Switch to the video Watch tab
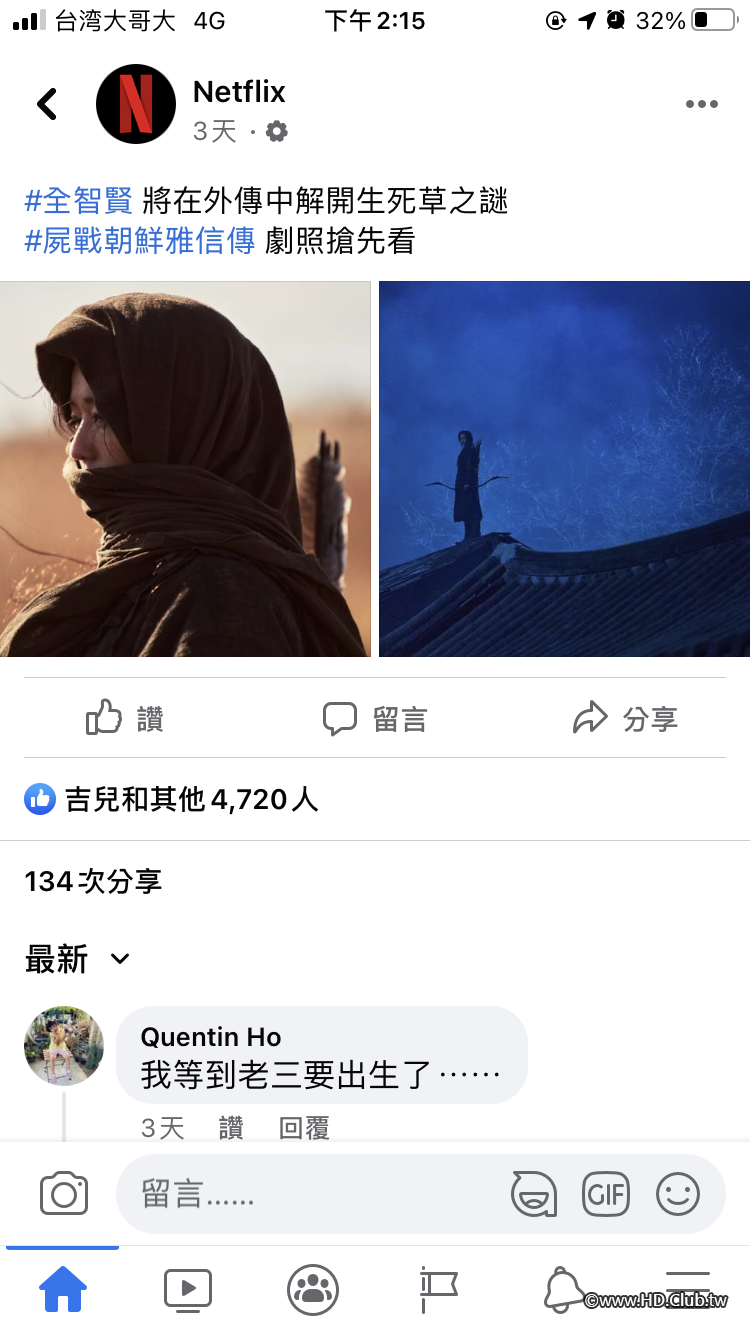This screenshot has height=1334, width=750. point(188,1289)
